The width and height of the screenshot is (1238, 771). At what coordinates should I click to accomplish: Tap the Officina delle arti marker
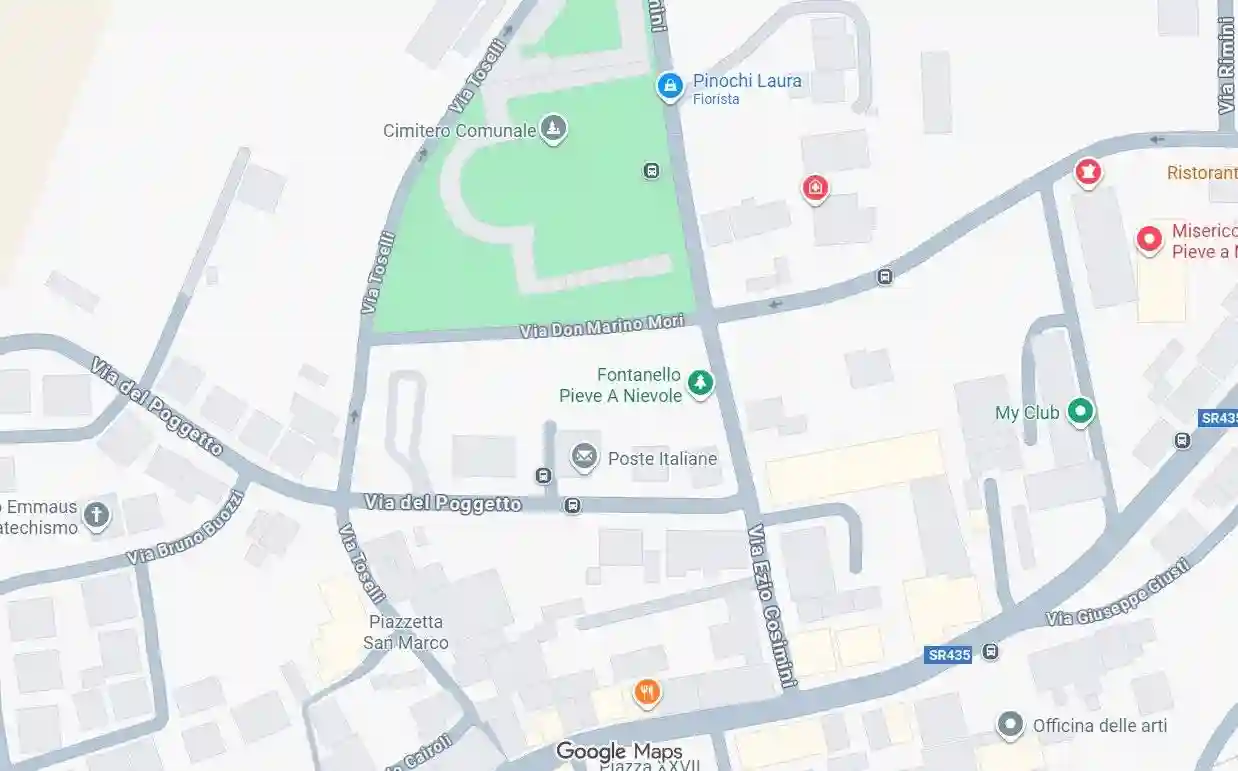pos(1011,724)
